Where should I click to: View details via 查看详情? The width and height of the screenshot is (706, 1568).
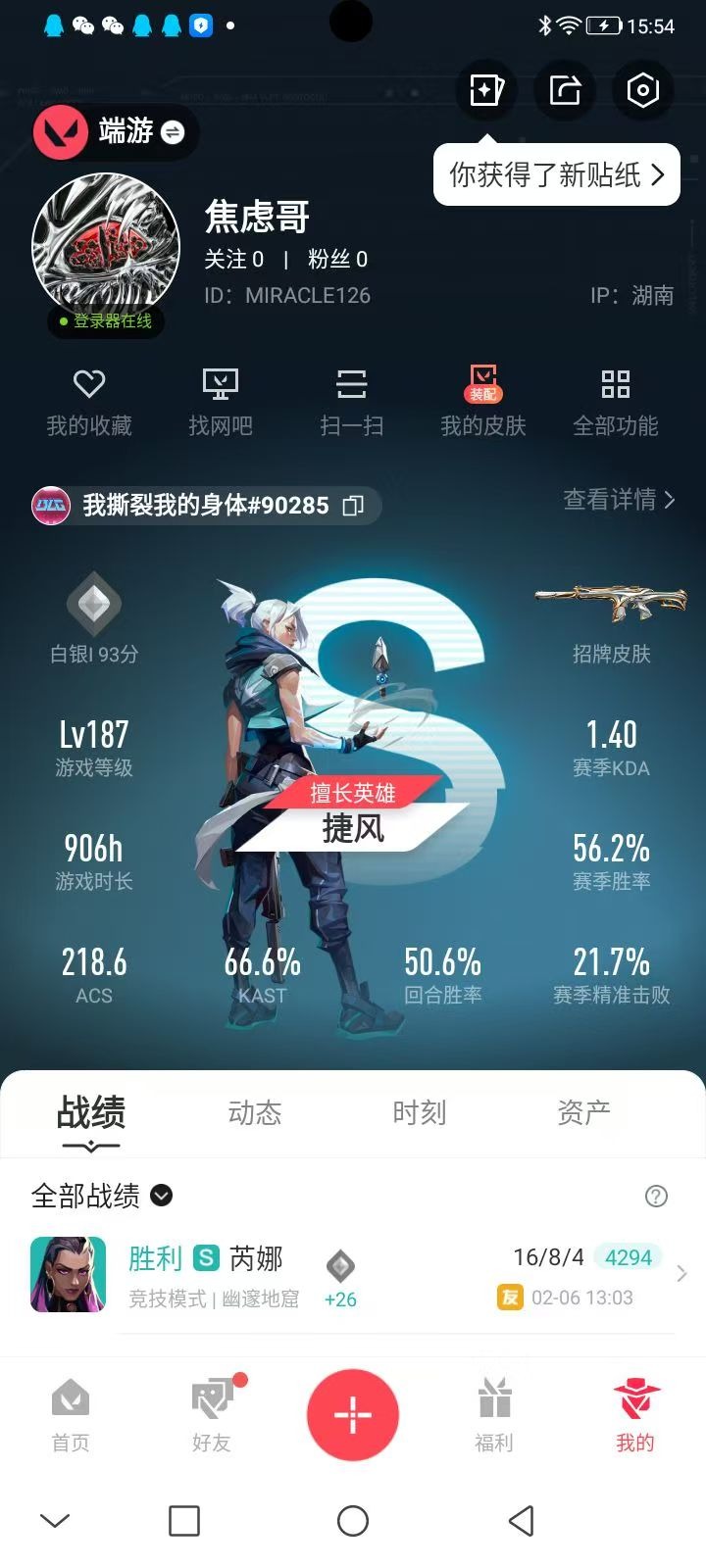click(x=618, y=500)
